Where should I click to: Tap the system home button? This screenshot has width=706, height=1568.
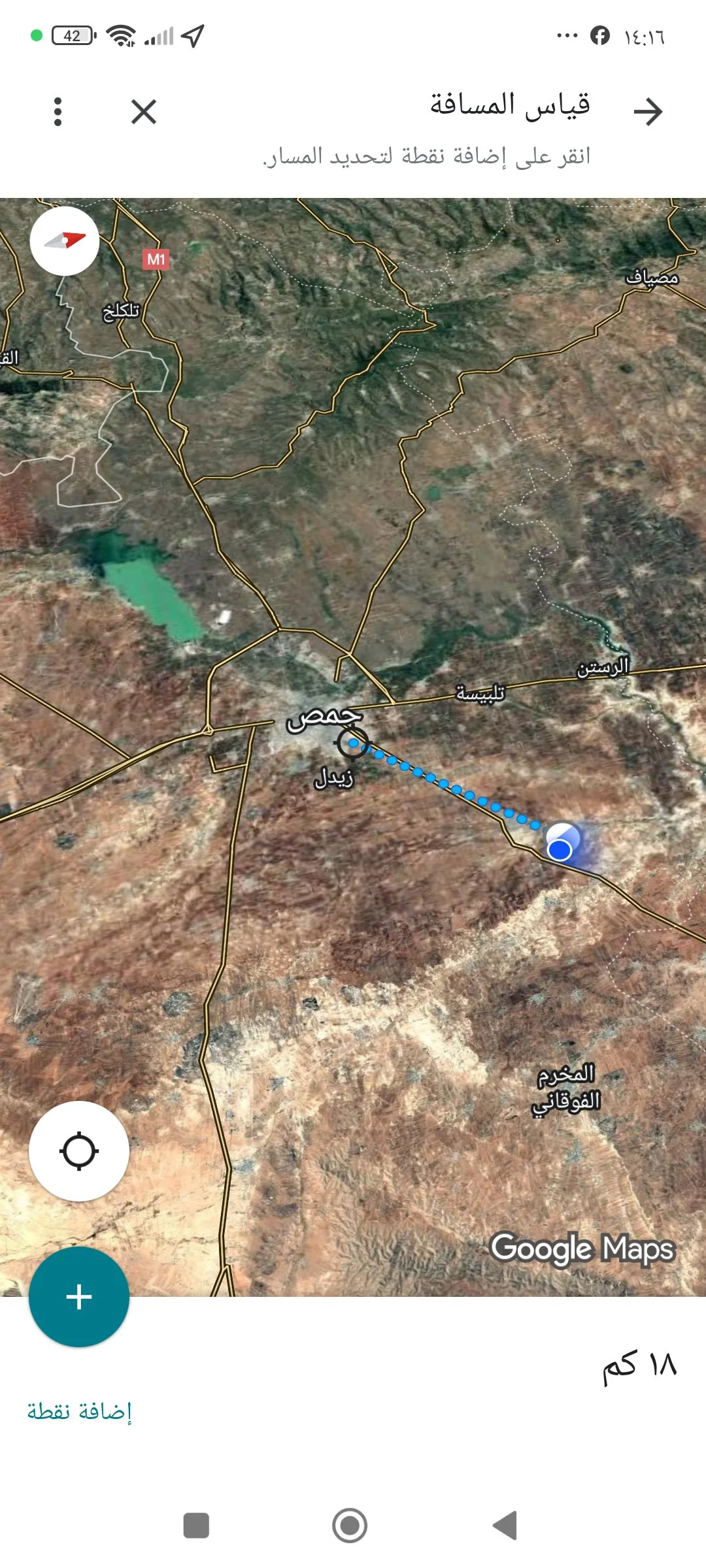(x=350, y=1526)
